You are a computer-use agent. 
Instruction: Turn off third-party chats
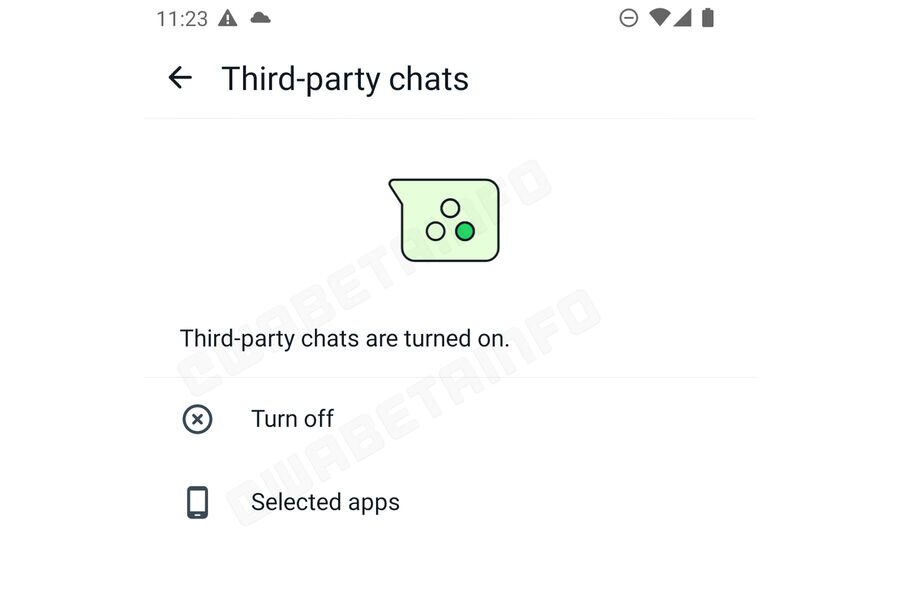click(450, 419)
